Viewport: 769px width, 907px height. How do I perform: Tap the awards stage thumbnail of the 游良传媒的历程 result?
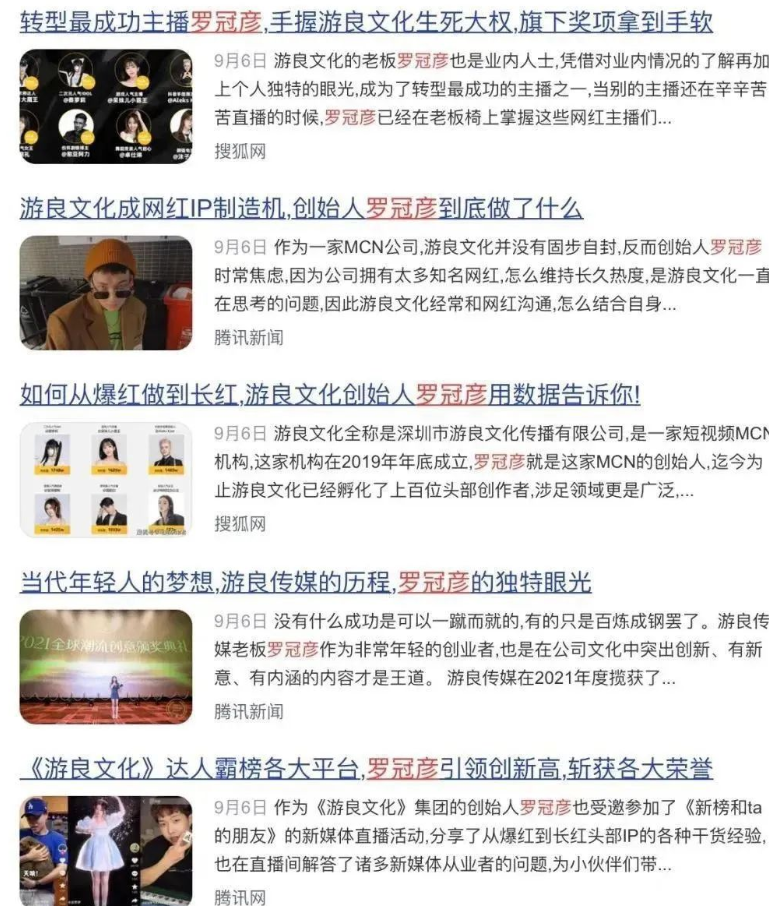coord(106,667)
